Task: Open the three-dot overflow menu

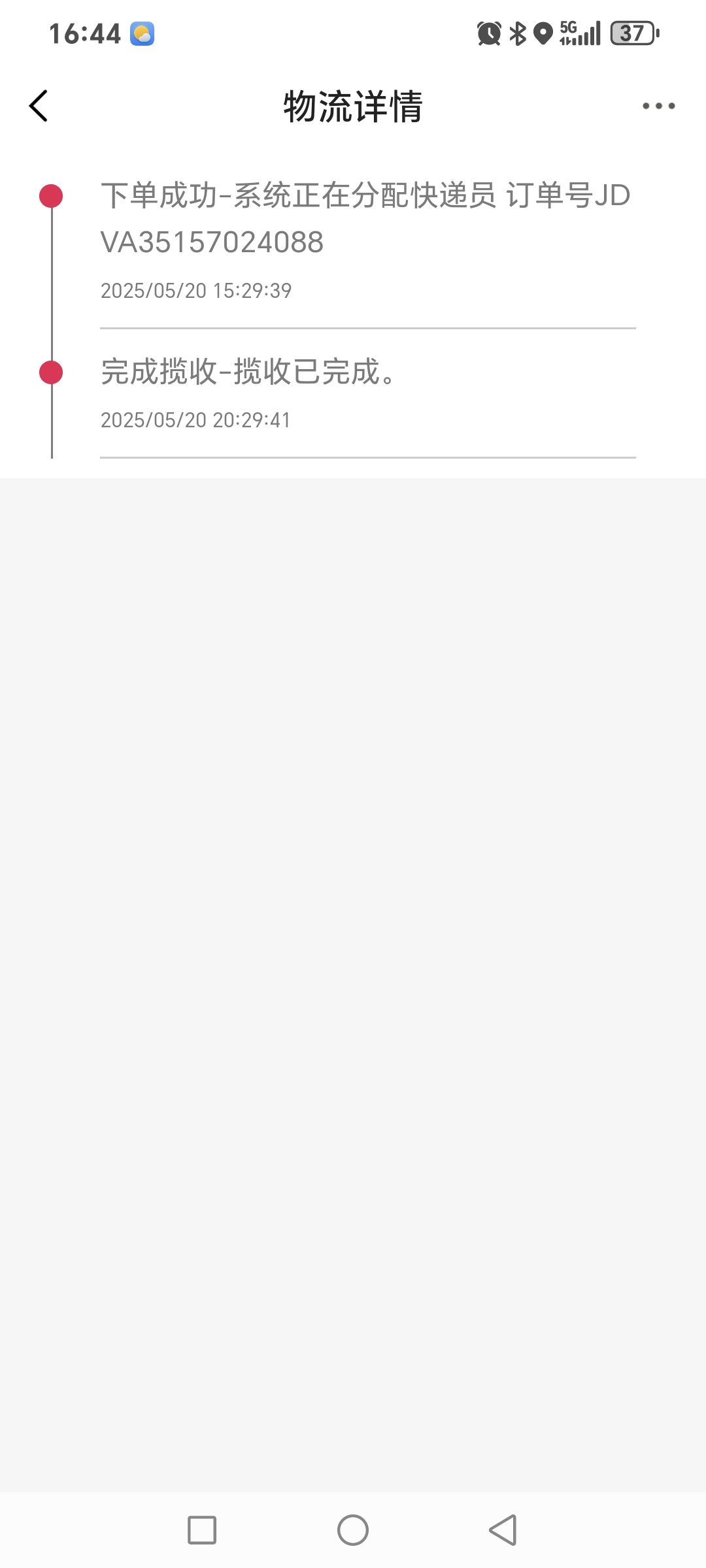Action: coord(658,106)
